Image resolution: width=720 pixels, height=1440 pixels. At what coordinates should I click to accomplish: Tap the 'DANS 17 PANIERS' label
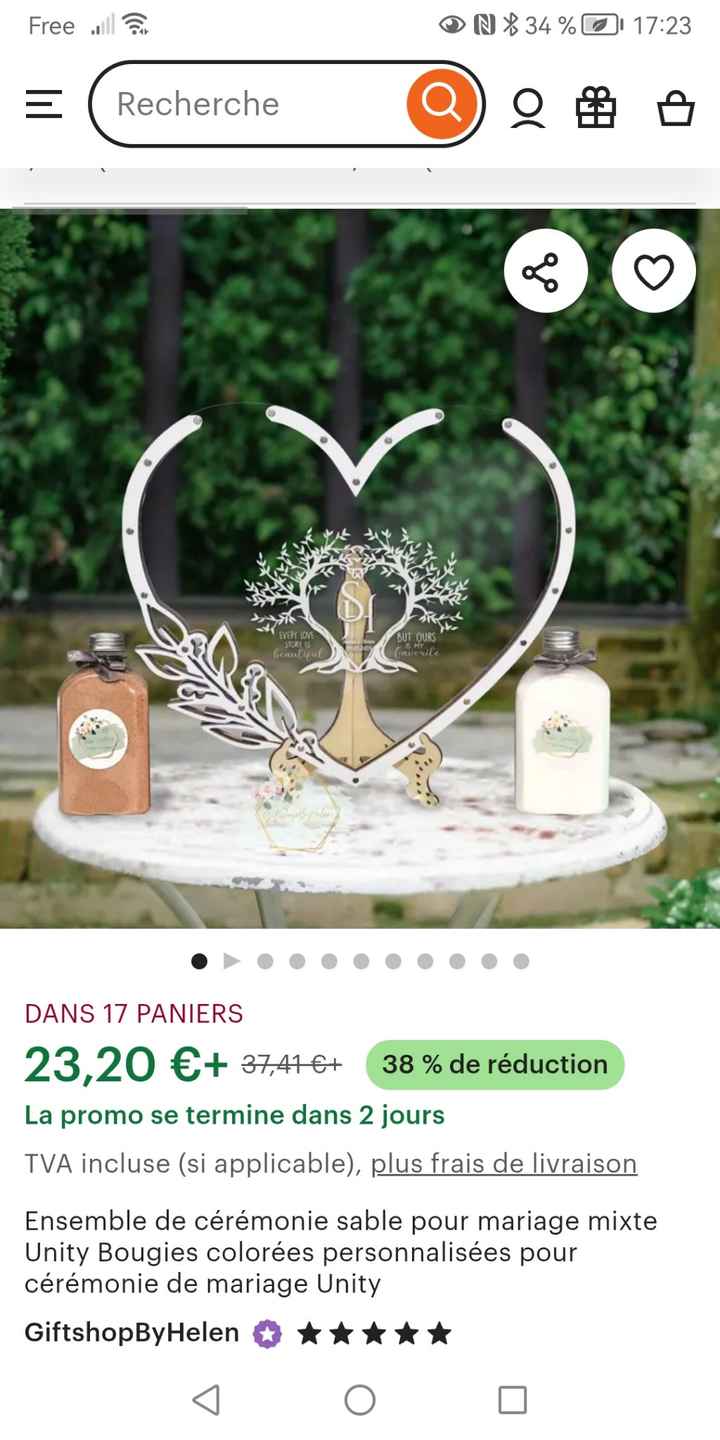point(135,1012)
